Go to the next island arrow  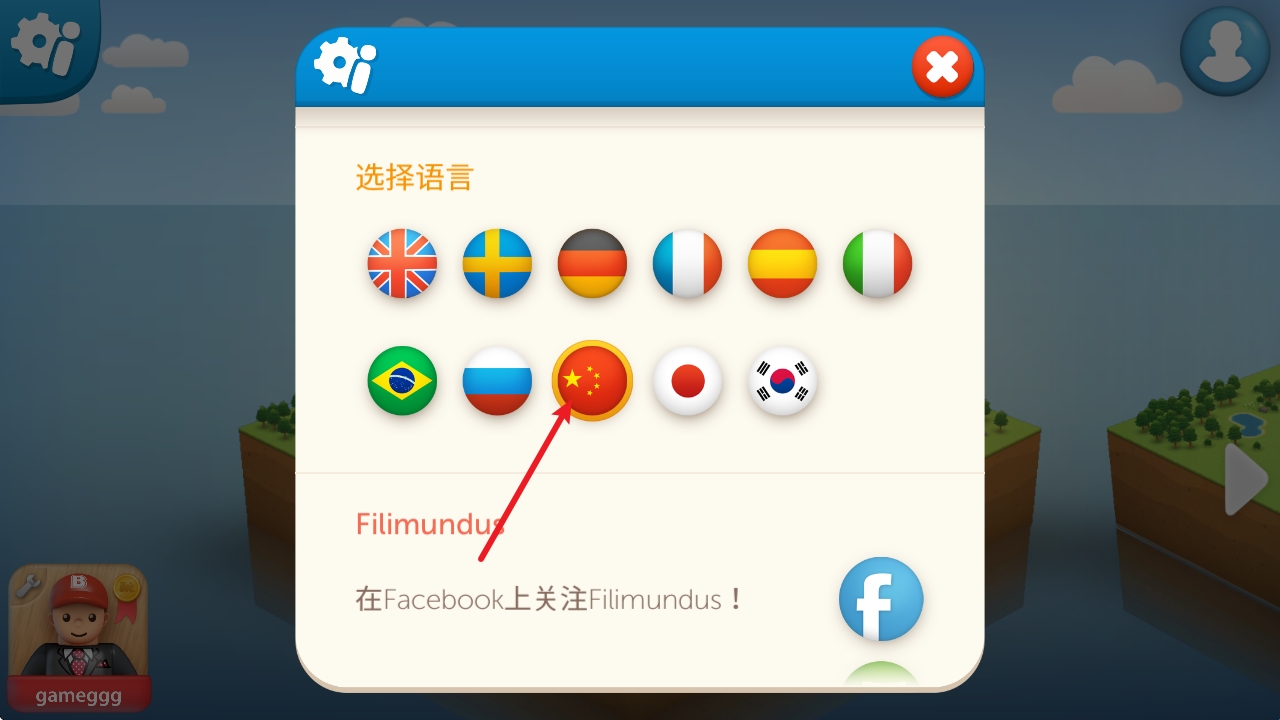1246,480
